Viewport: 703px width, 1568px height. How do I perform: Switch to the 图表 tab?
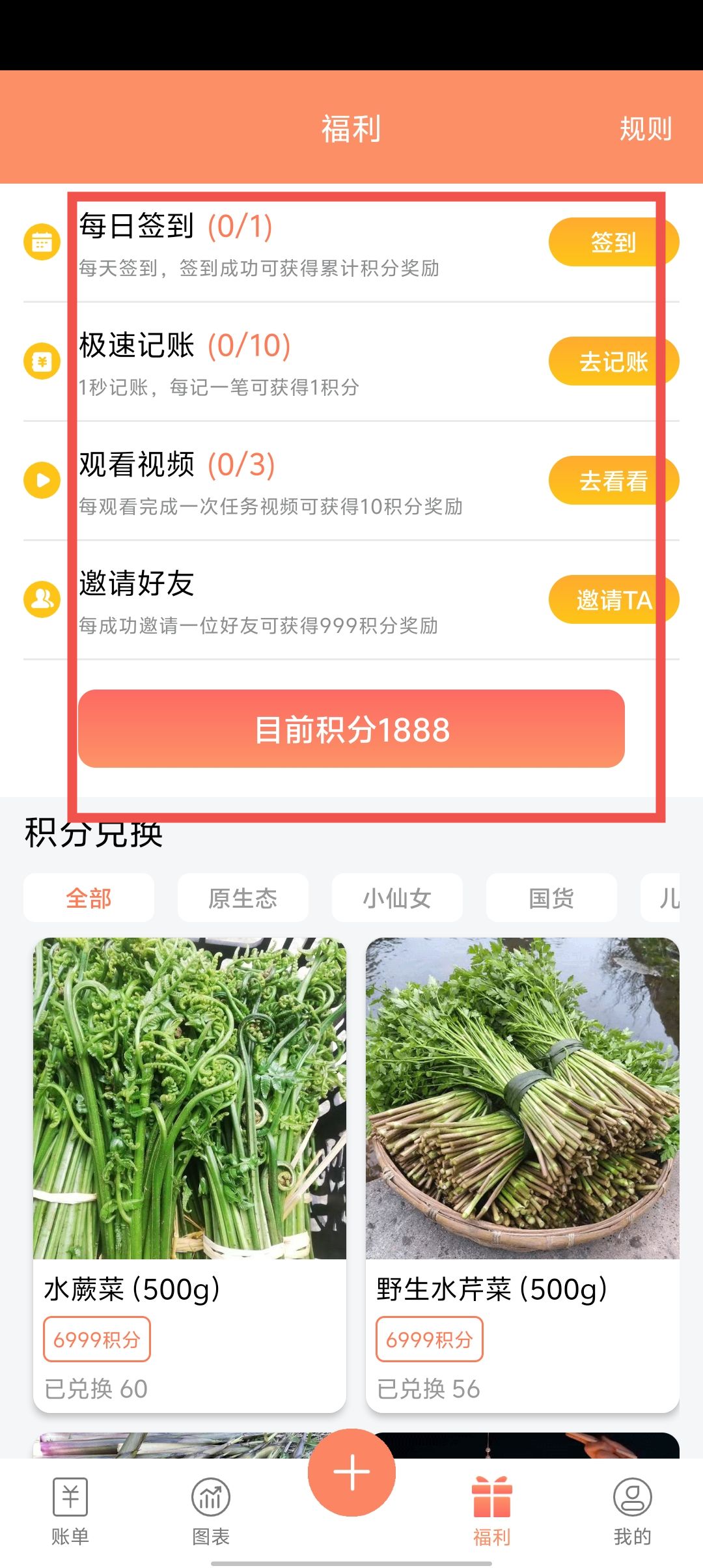pyautogui.click(x=211, y=1511)
